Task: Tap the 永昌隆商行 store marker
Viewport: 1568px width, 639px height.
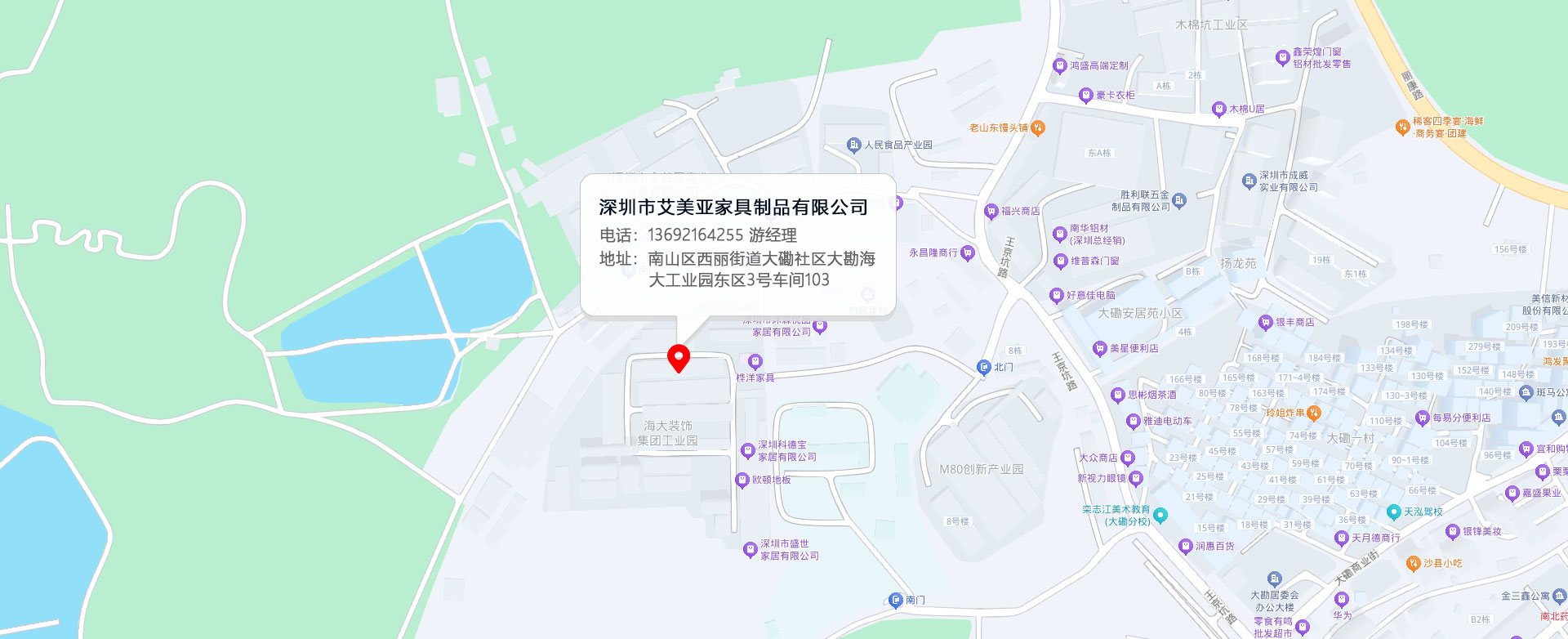Action: 968,253
